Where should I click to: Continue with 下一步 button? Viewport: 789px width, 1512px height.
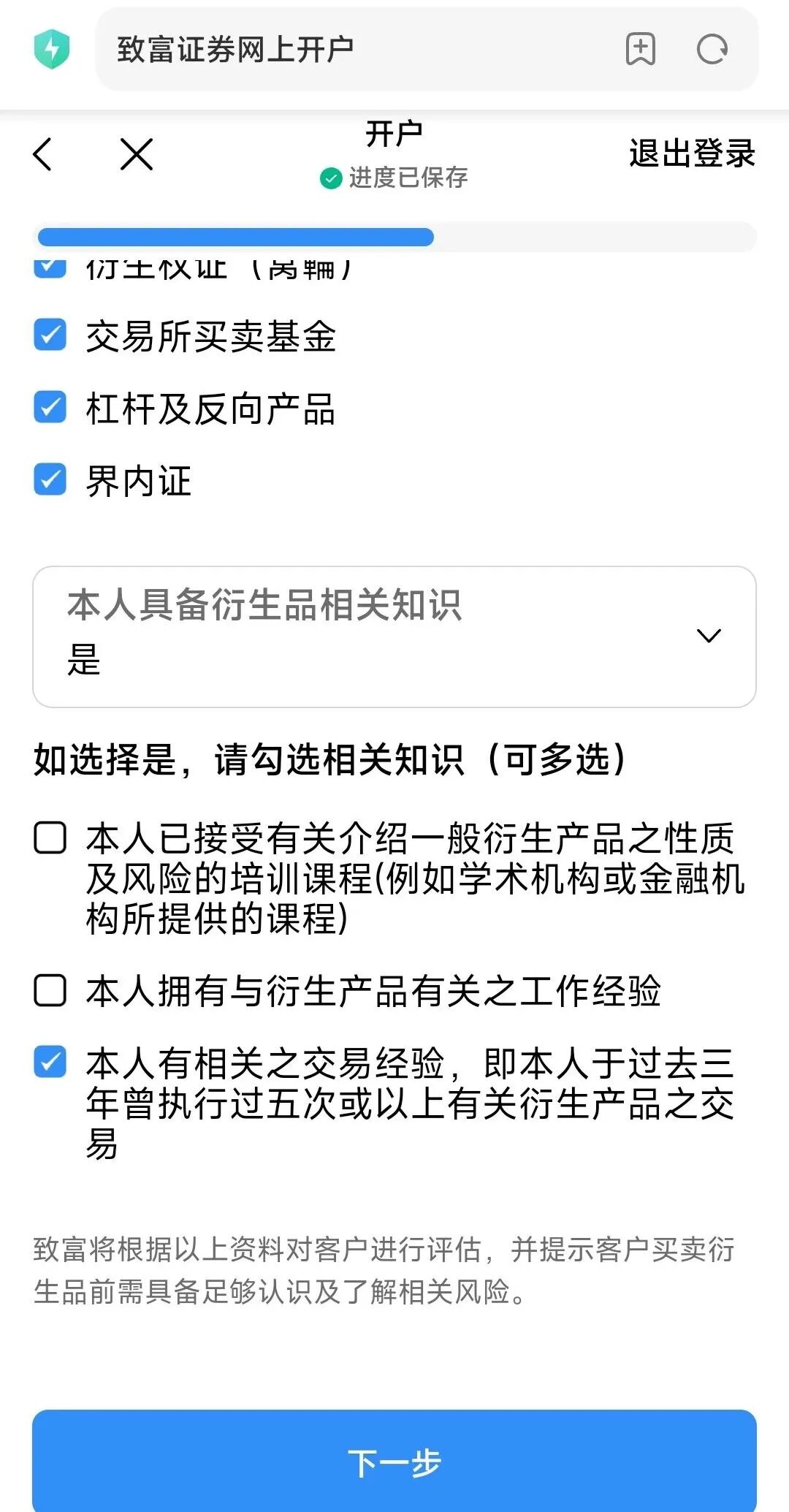point(394,1462)
